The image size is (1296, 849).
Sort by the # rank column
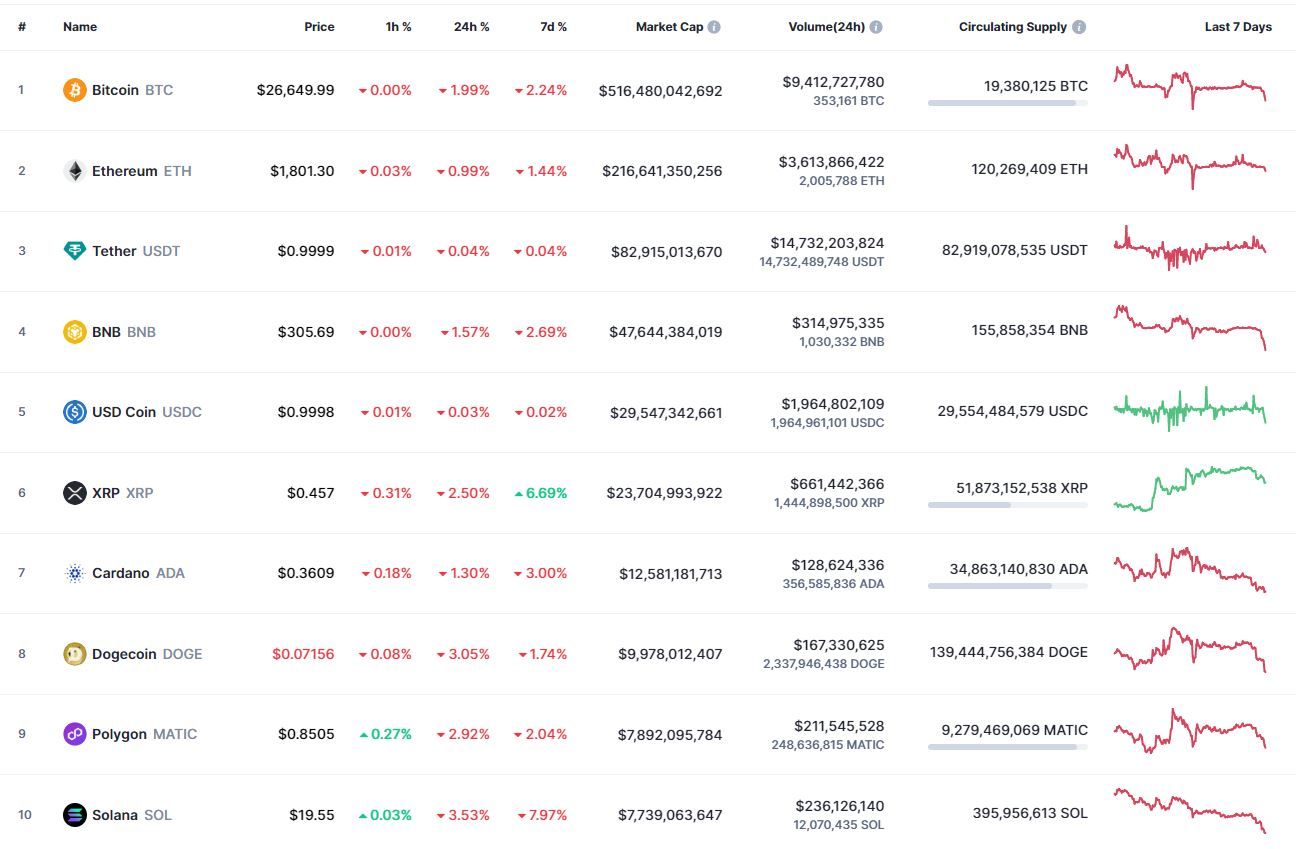click(22, 27)
